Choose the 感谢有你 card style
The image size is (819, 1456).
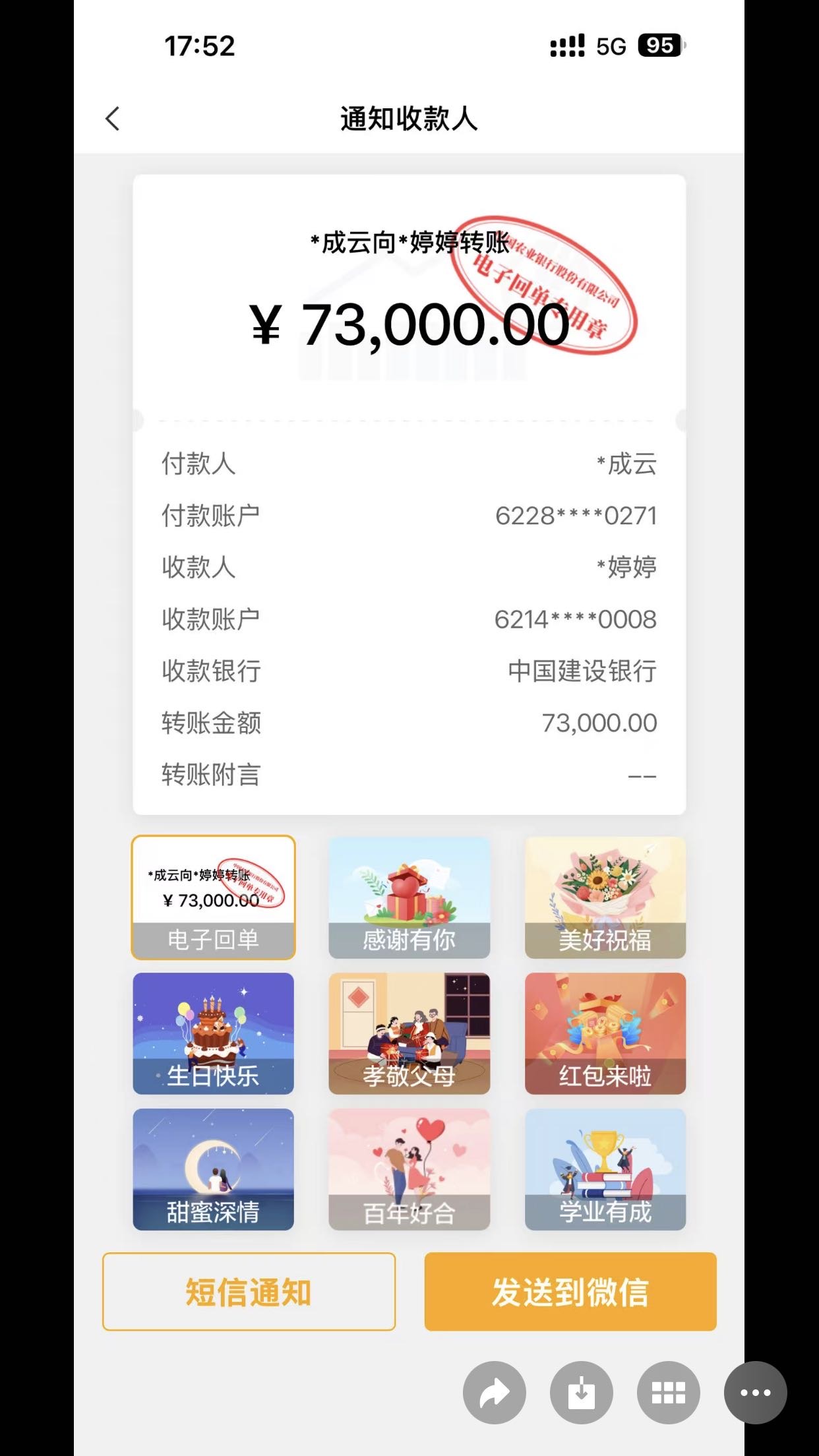[409, 897]
